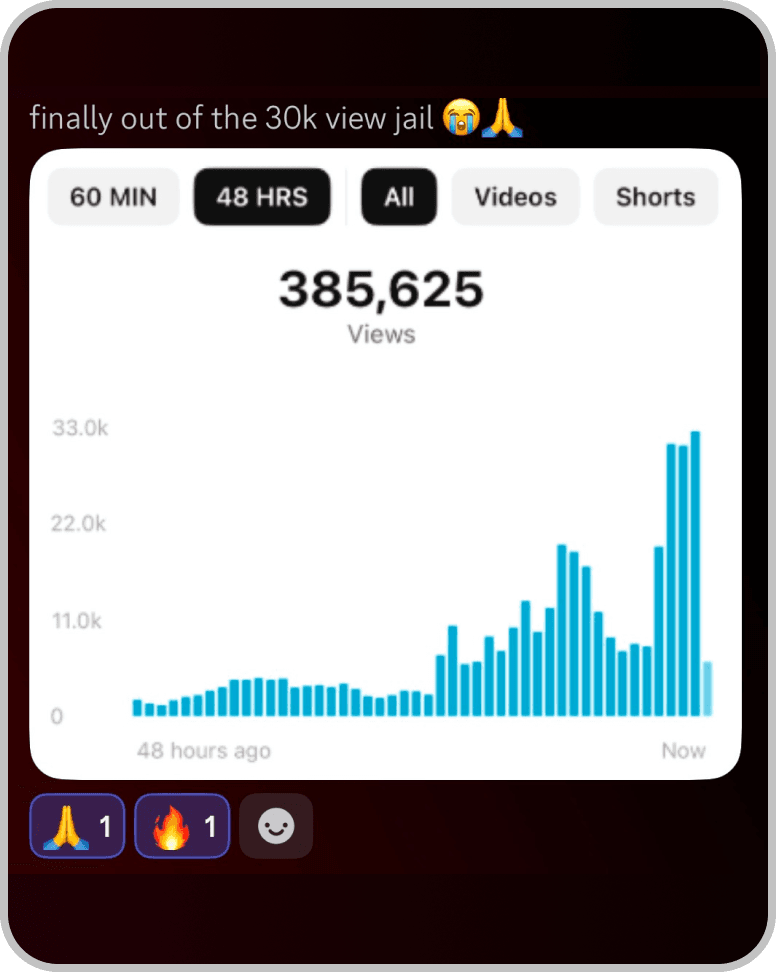Select the 48 HRS time range
Viewport: 776px width, 972px height.
[x=262, y=197]
